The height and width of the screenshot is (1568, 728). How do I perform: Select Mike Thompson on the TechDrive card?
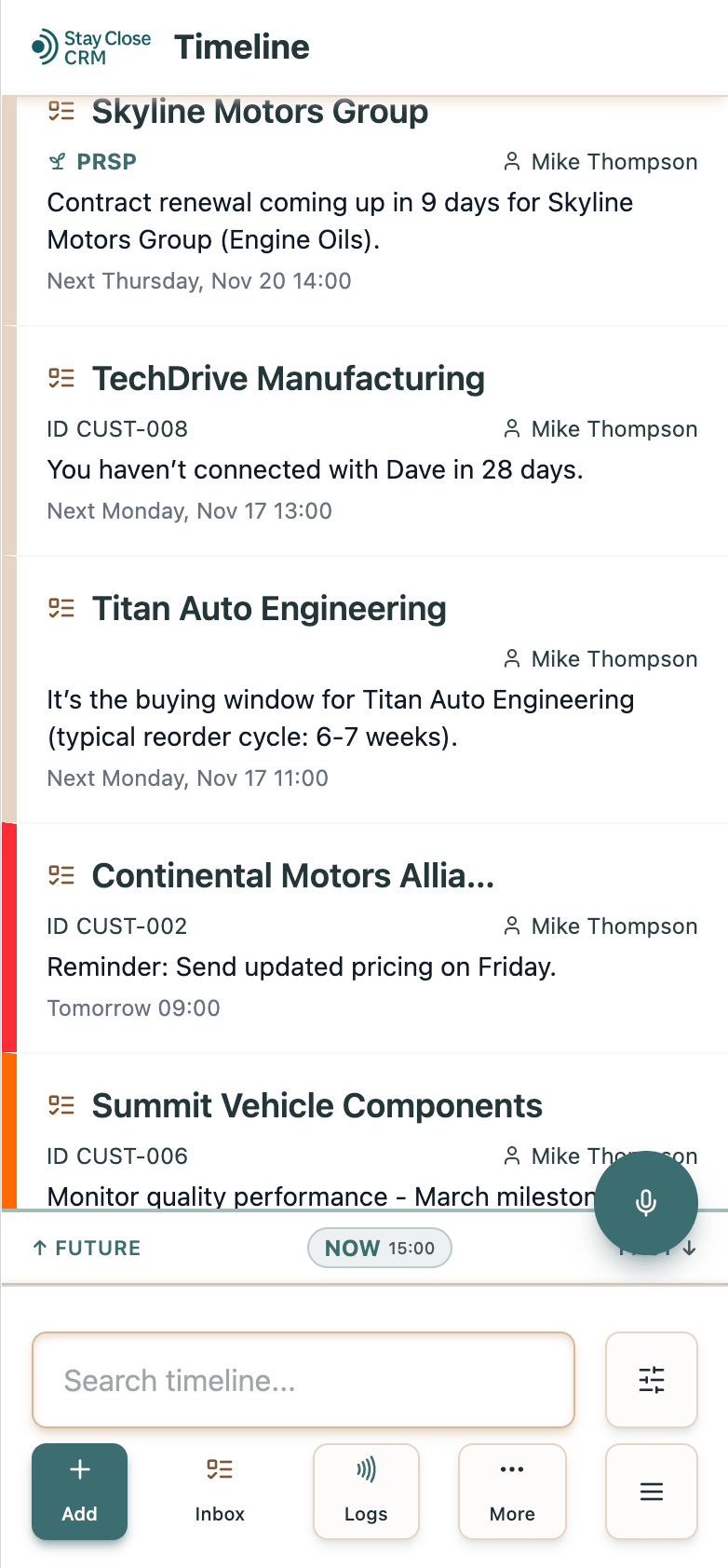point(613,428)
